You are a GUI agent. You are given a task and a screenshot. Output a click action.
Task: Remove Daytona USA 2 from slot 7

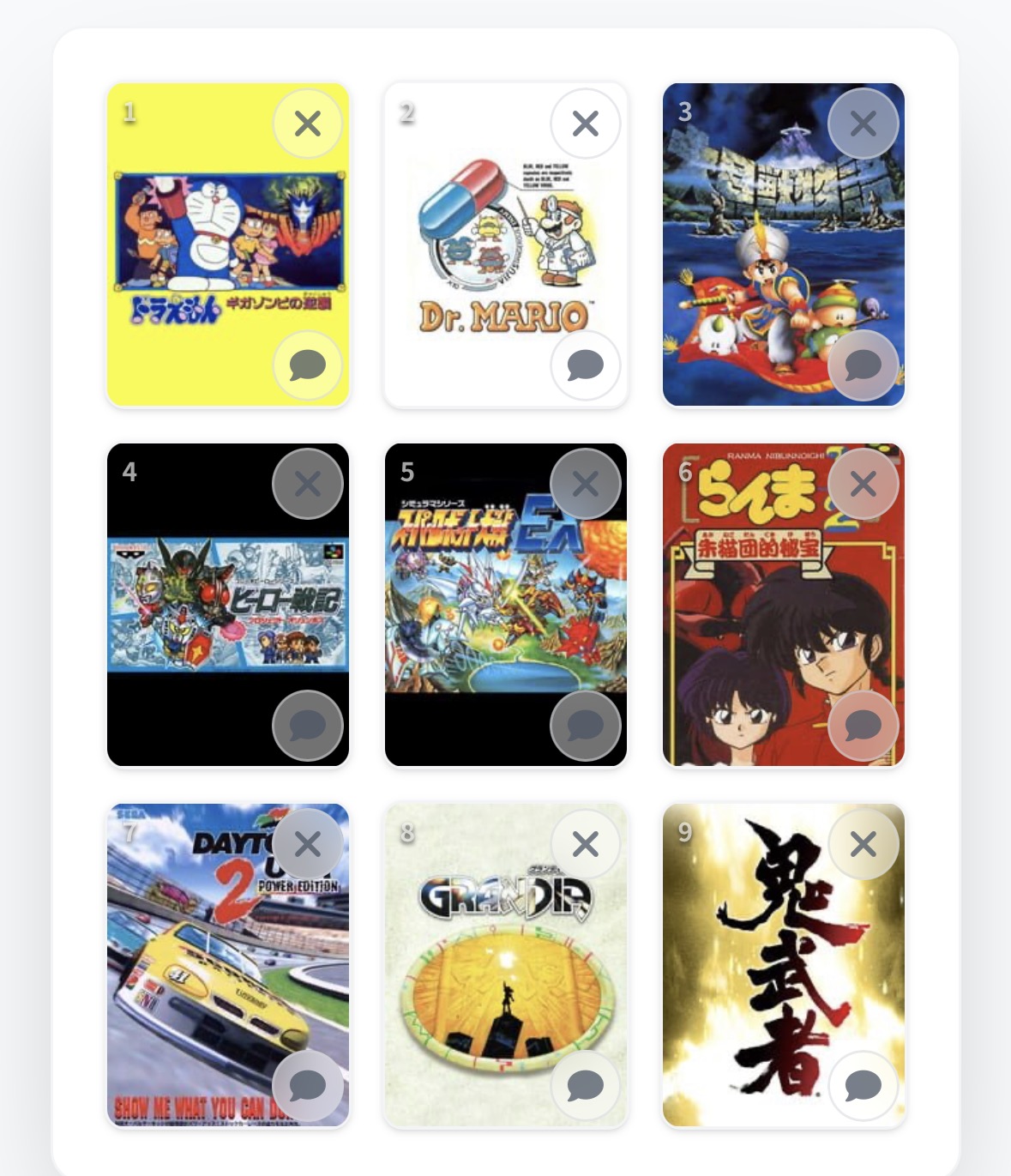(308, 845)
